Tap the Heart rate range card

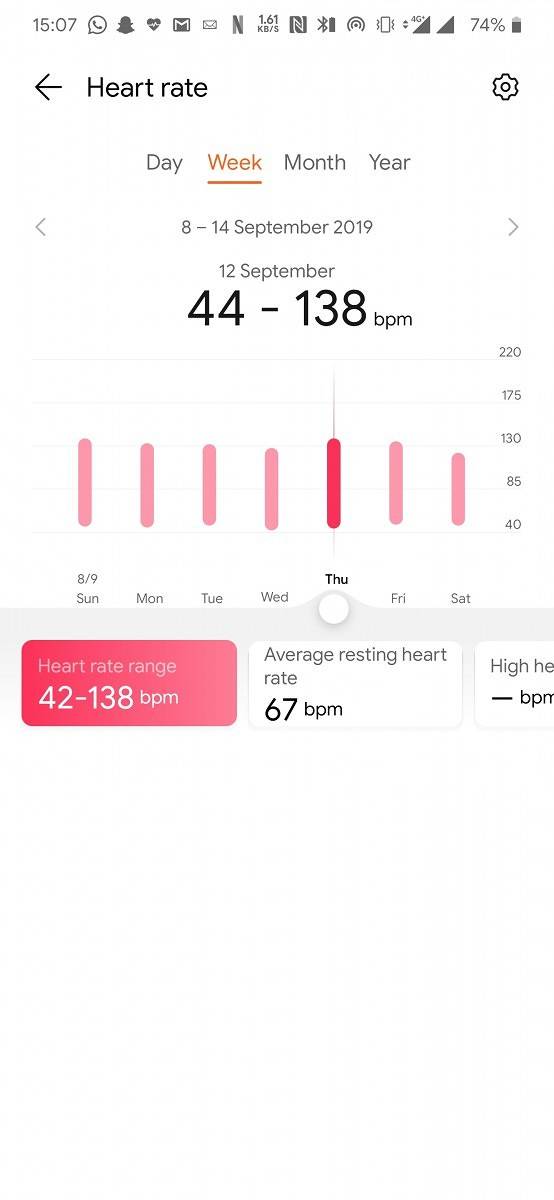(129, 683)
